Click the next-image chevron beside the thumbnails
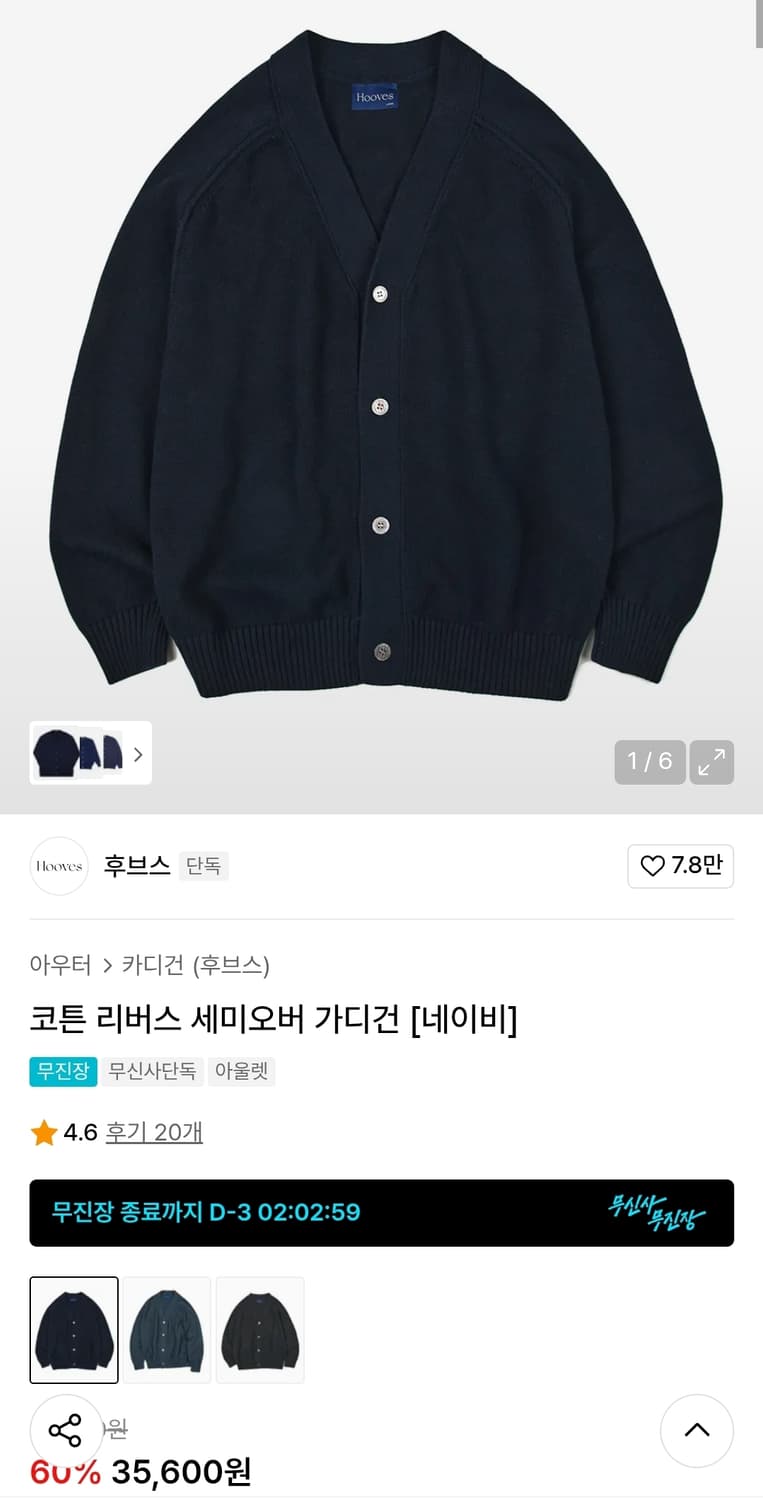This screenshot has width=763, height=1500. click(x=138, y=755)
